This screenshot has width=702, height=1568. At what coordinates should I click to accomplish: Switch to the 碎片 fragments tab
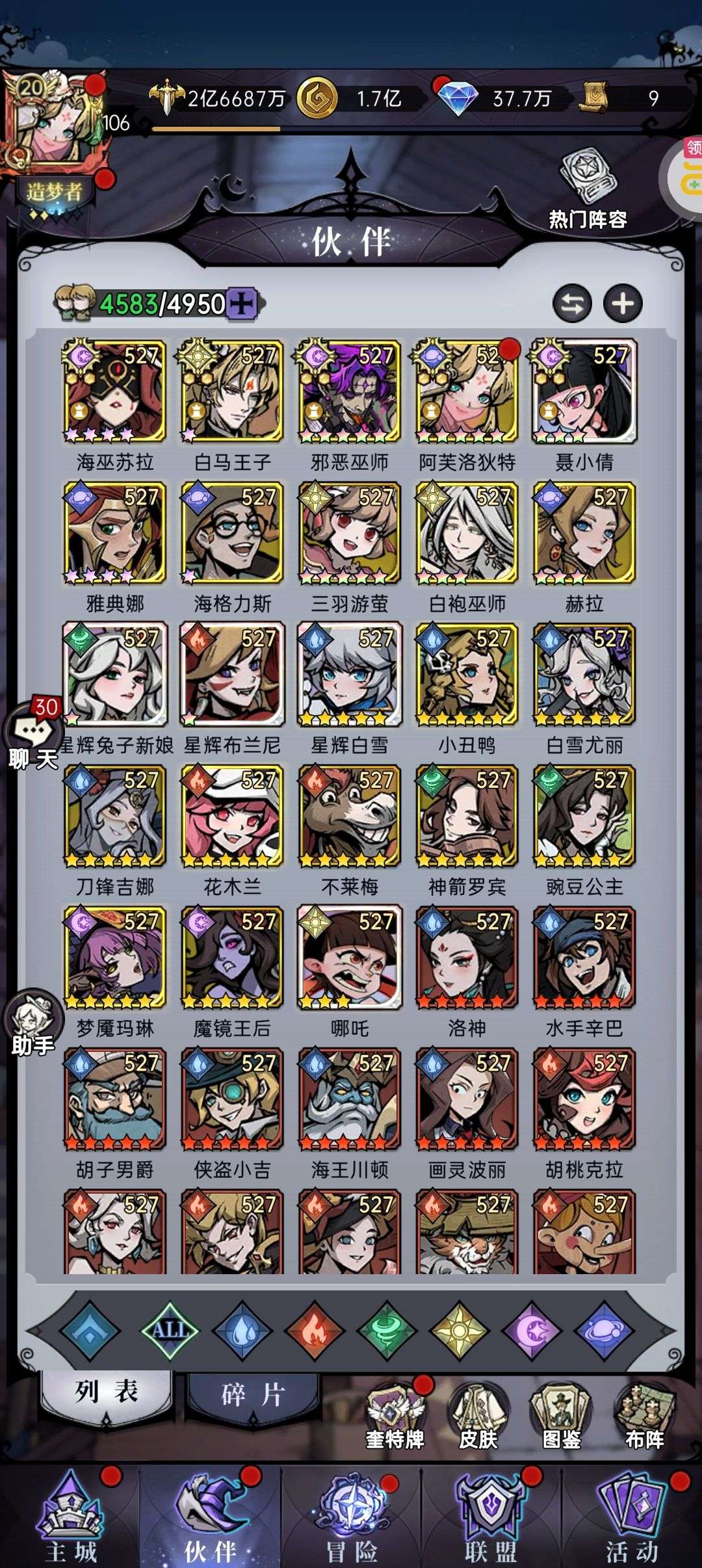252,1394
